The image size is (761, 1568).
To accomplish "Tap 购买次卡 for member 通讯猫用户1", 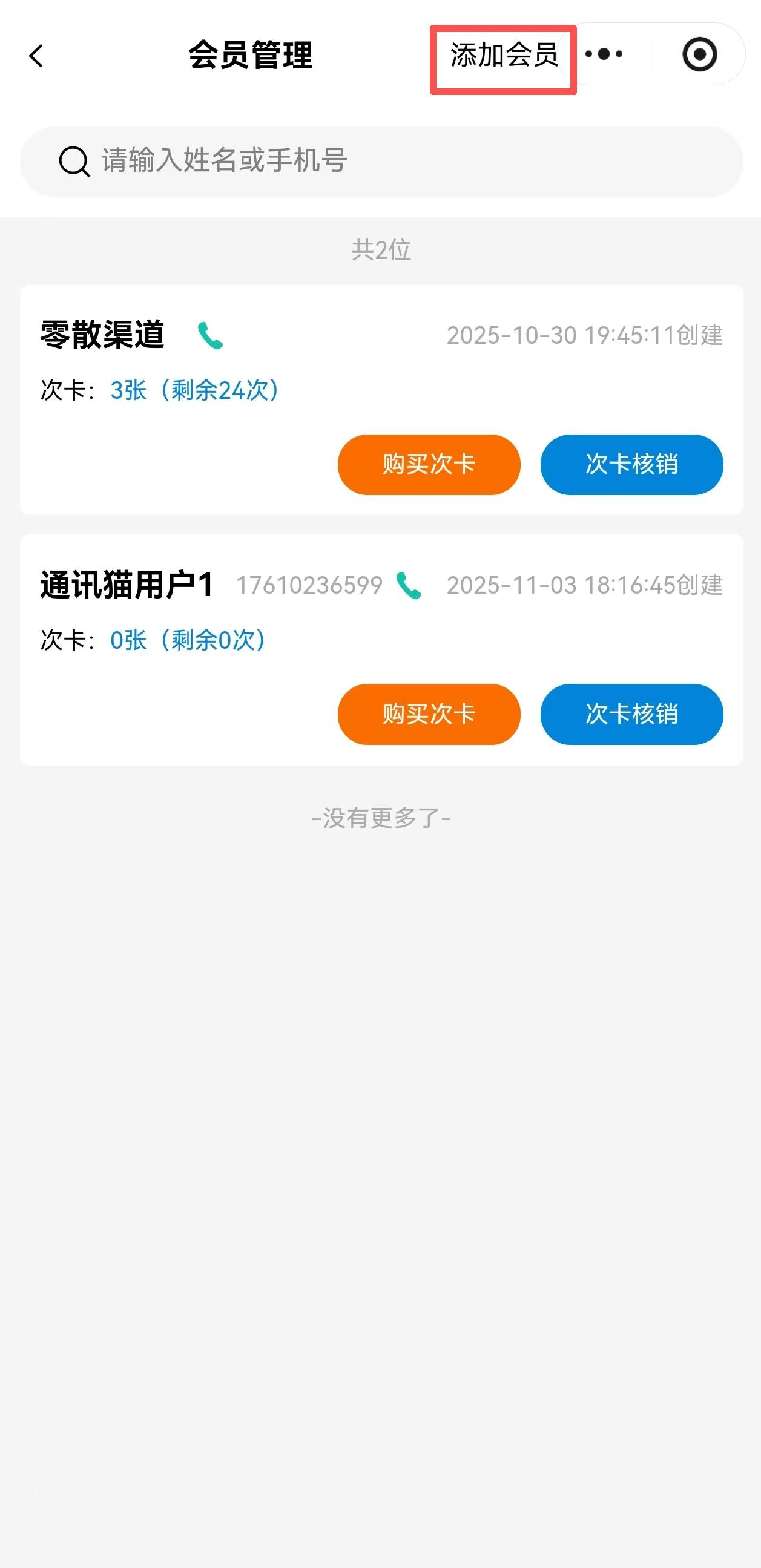I will [x=429, y=714].
